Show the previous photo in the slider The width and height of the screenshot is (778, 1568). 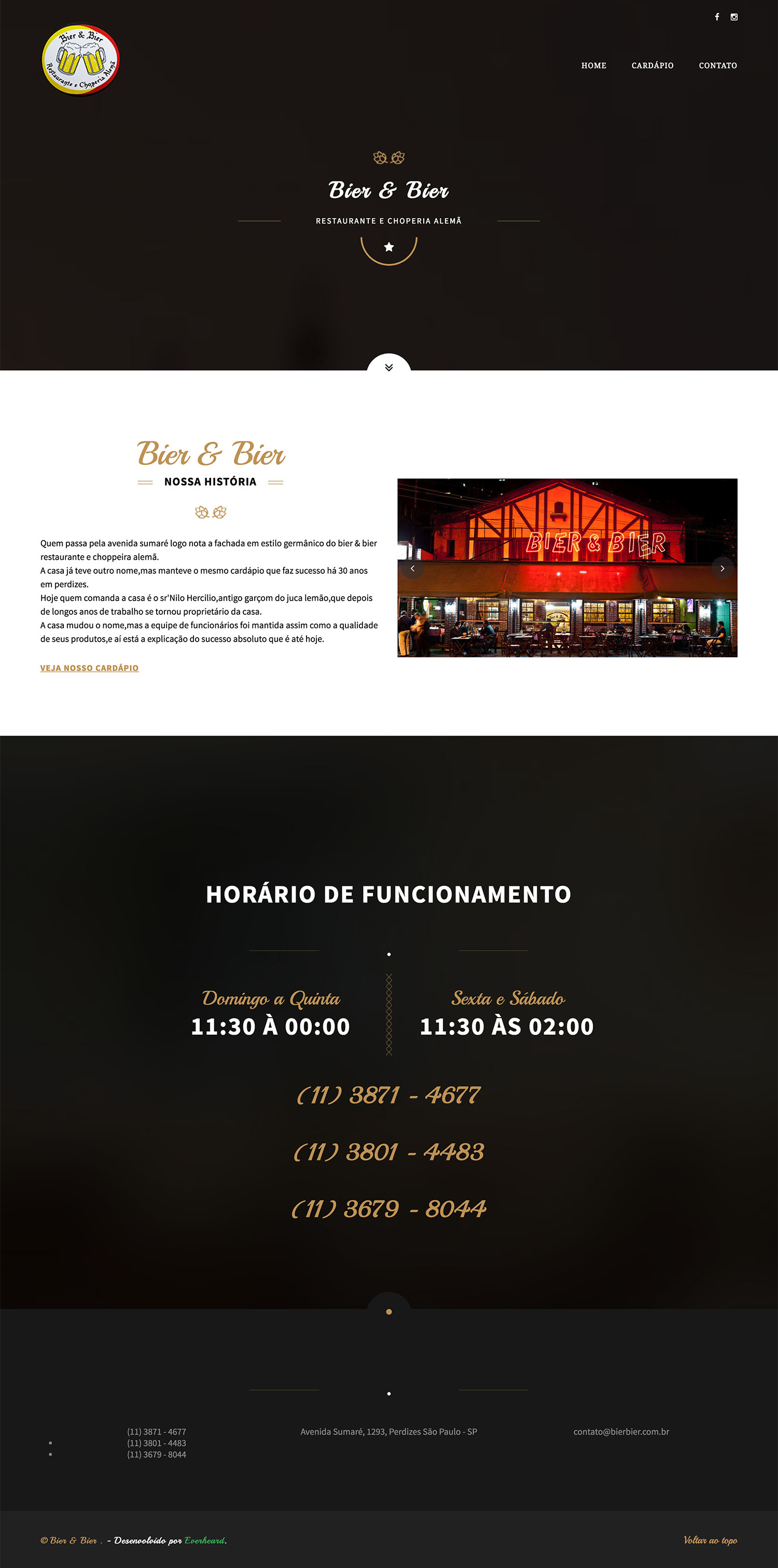click(x=412, y=568)
